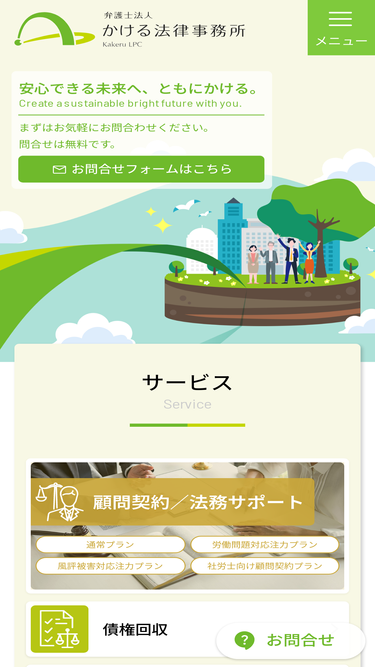This screenshot has height=667, width=375.
Task: Select 社労士向け顧問契約プラン
Action: [x=265, y=566]
